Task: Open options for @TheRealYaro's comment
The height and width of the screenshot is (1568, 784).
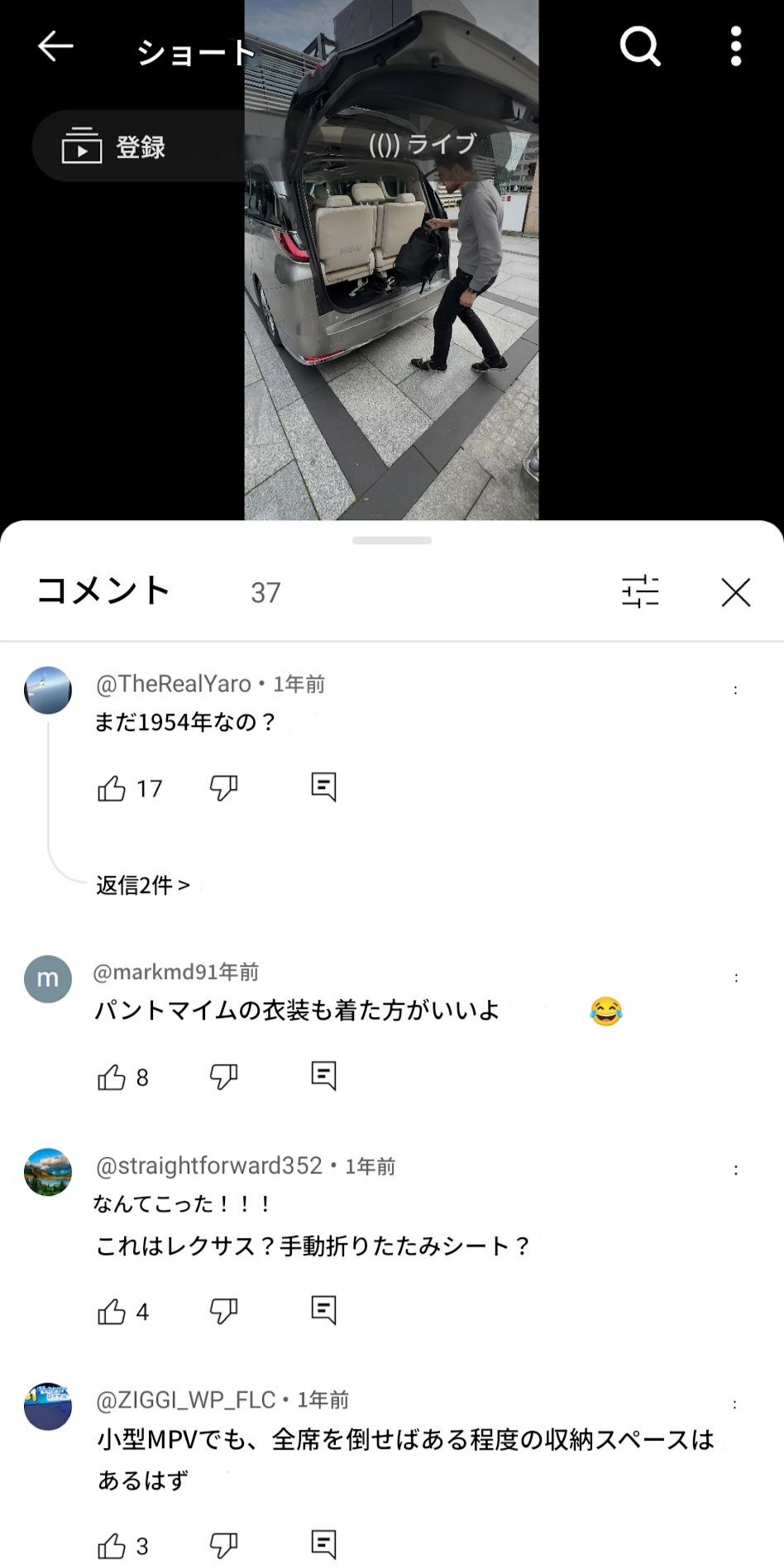Action: pyautogui.click(x=735, y=690)
